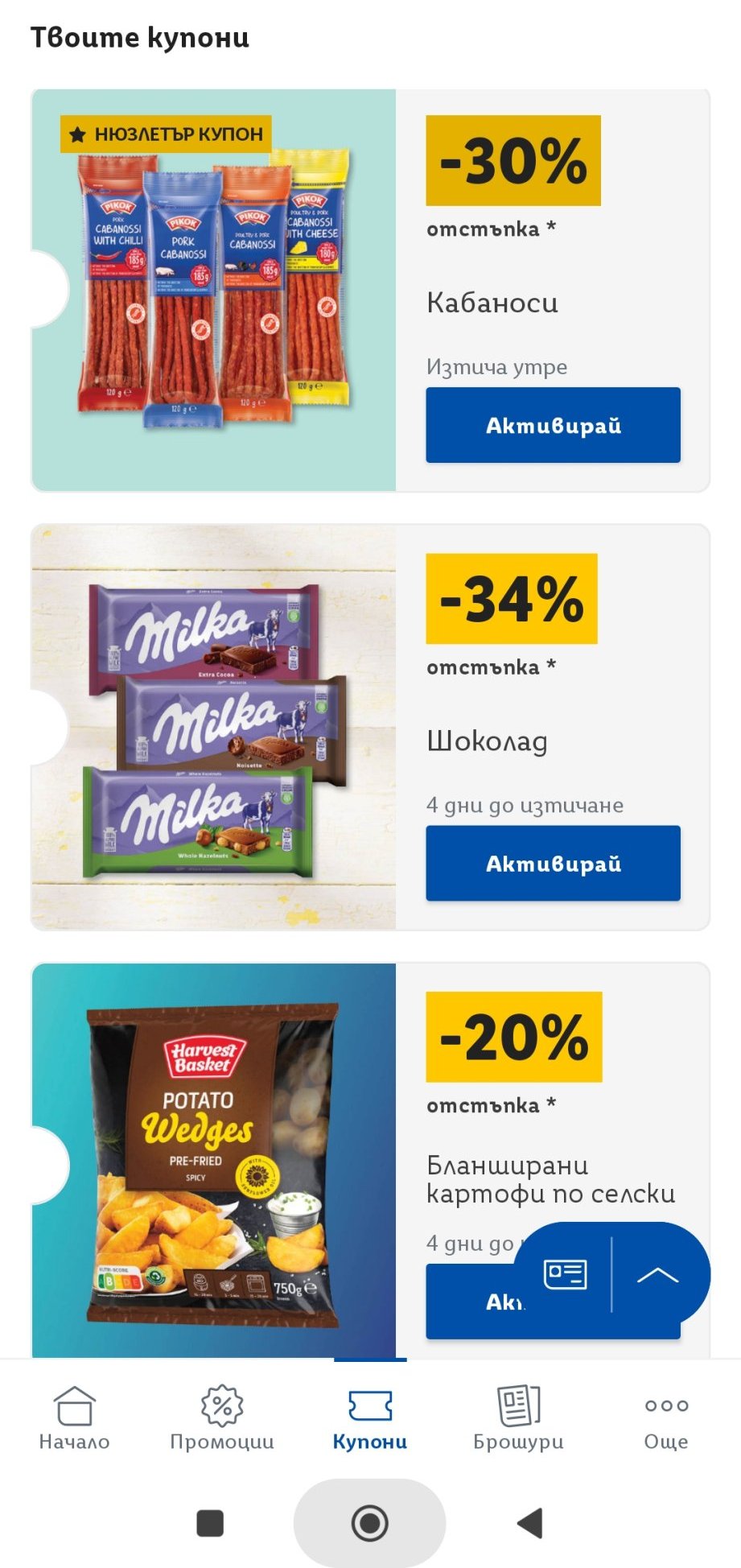The image size is (741, 1568).
Task: Open recent apps with square button
Action: [210, 1523]
